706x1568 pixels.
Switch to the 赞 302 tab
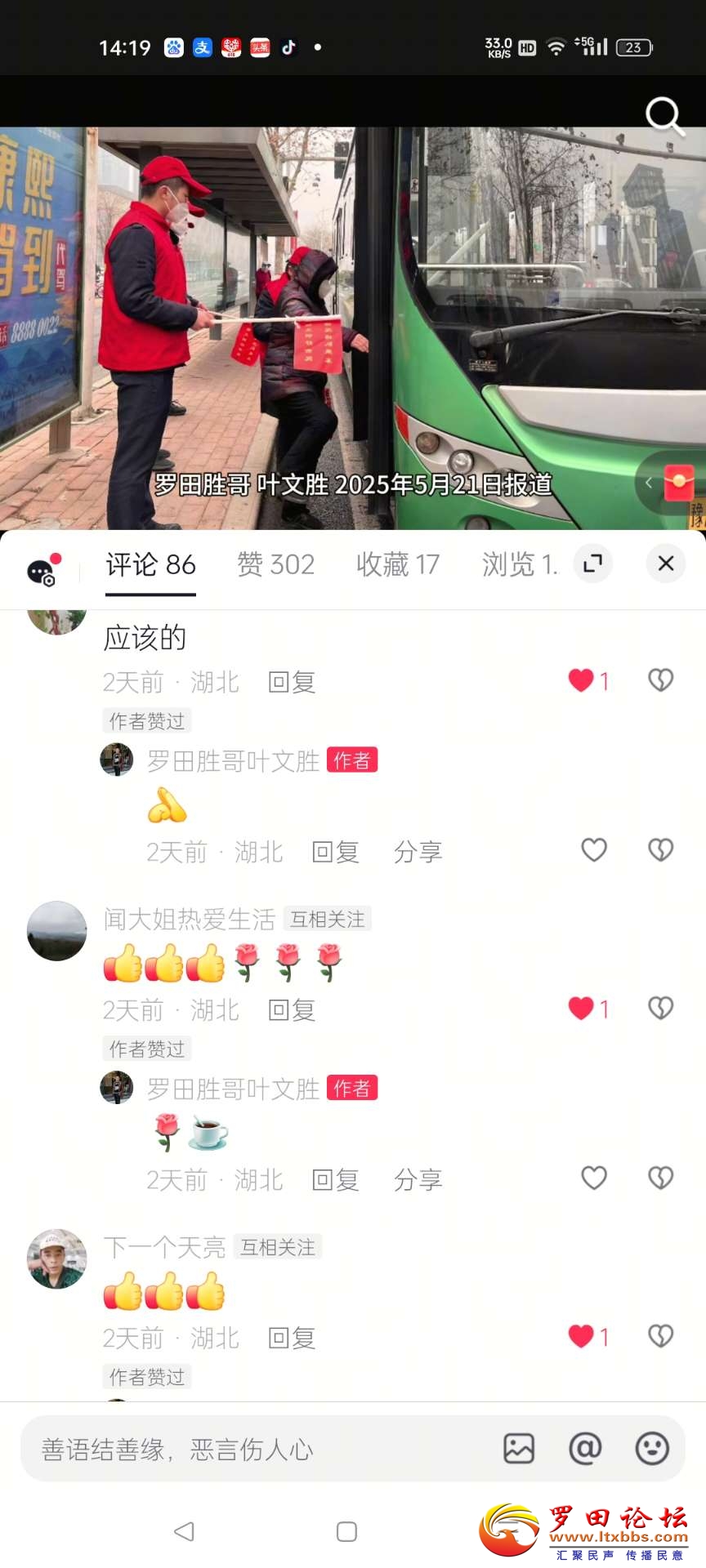point(275,564)
